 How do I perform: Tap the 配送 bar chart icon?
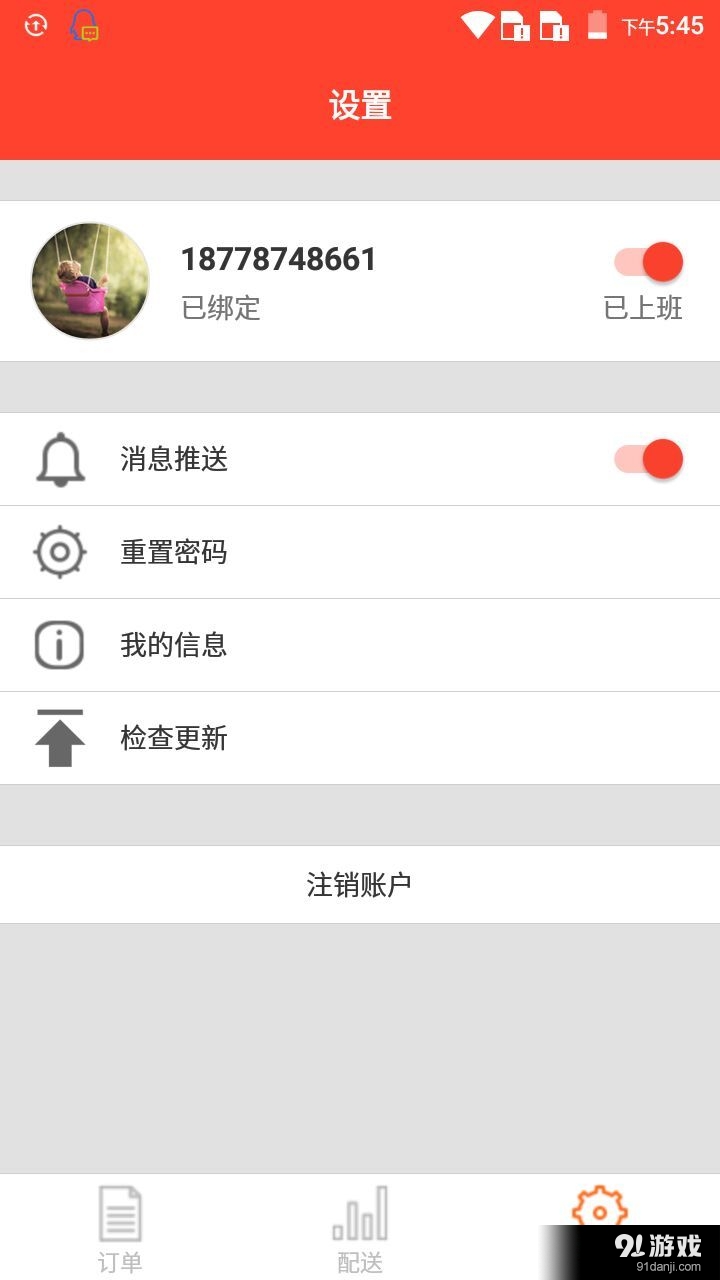pos(360,1213)
